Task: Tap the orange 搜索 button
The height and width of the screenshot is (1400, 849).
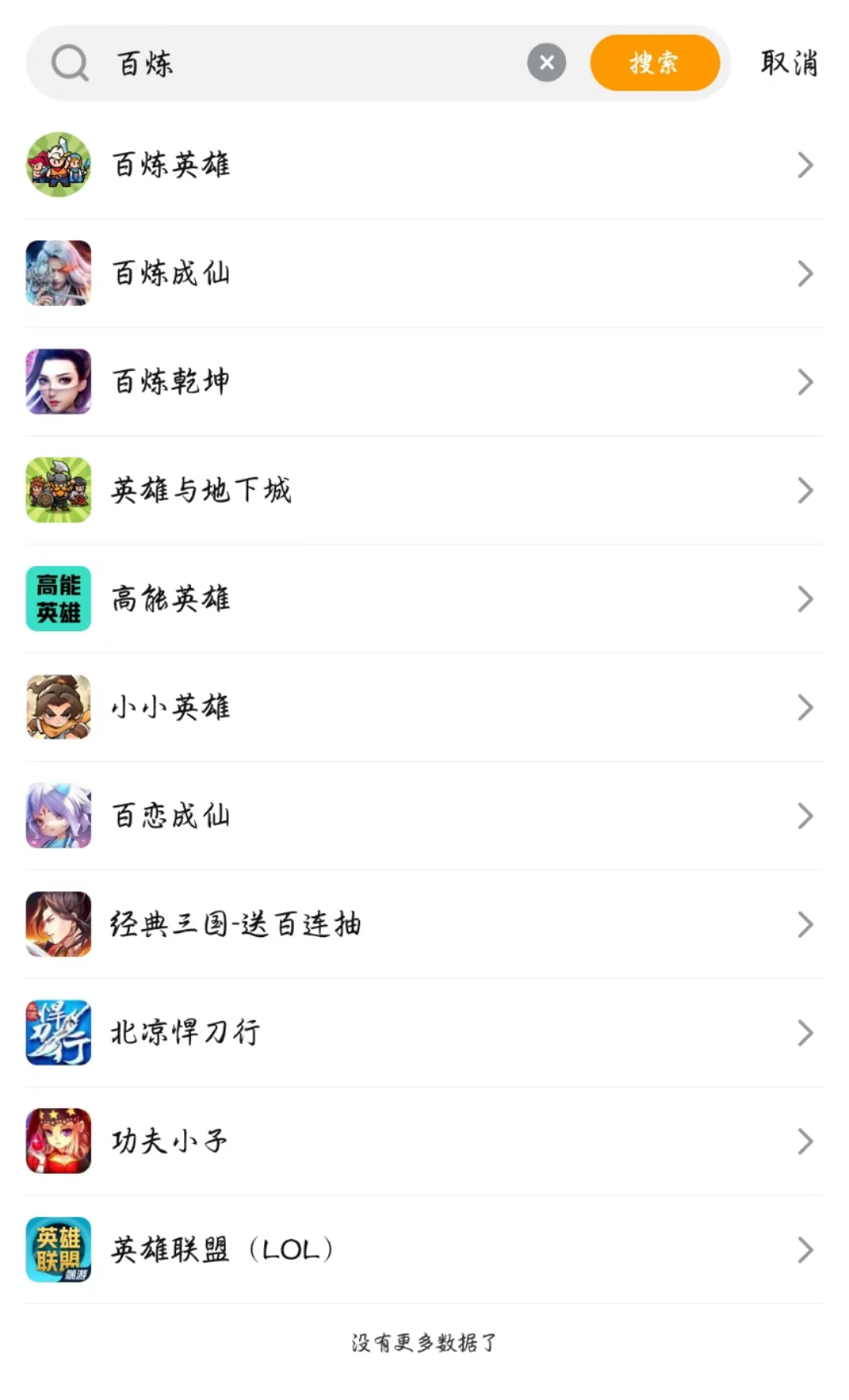Action: tap(654, 63)
